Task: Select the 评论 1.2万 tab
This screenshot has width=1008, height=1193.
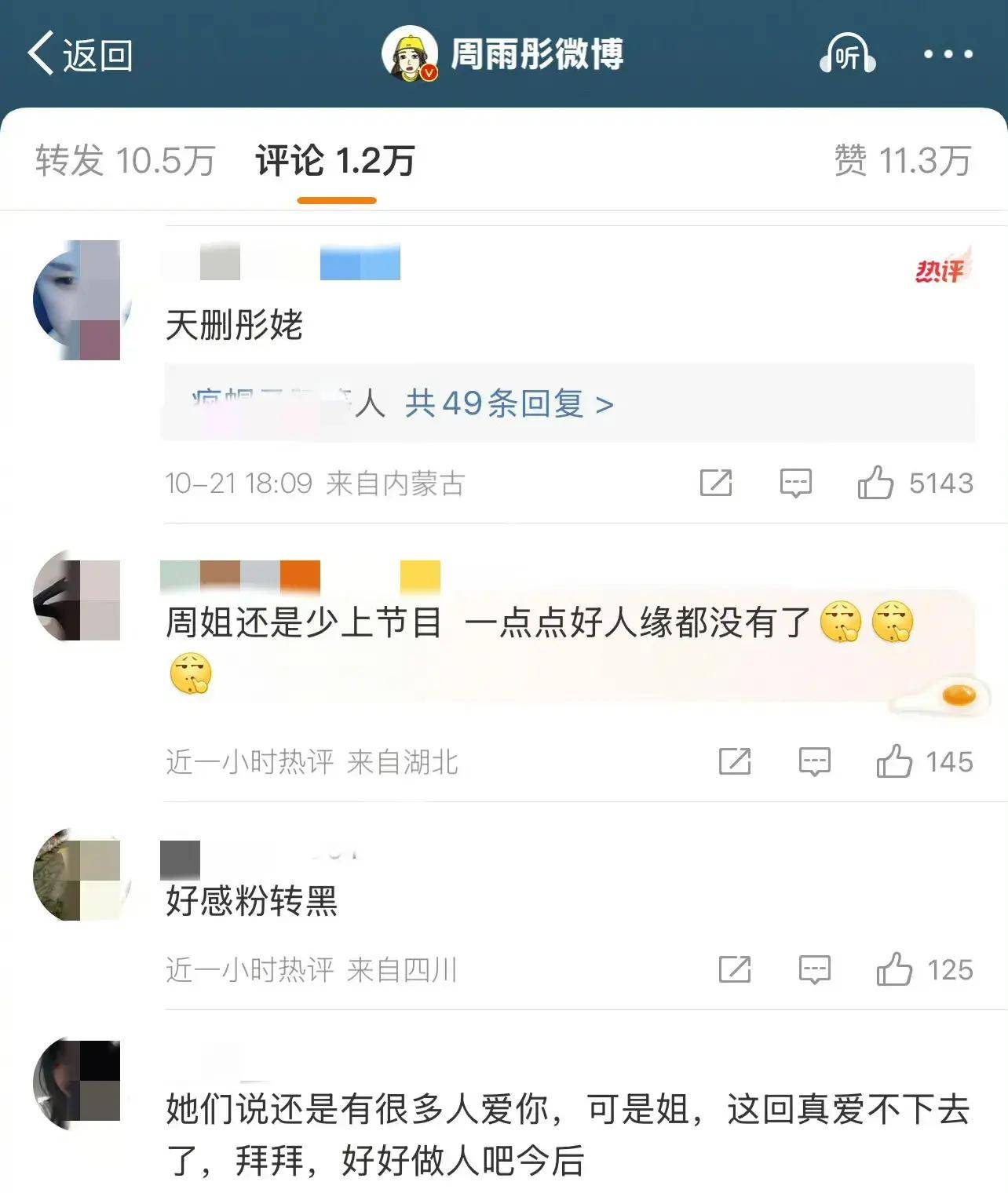Action: pyautogui.click(x=335, y=161)
